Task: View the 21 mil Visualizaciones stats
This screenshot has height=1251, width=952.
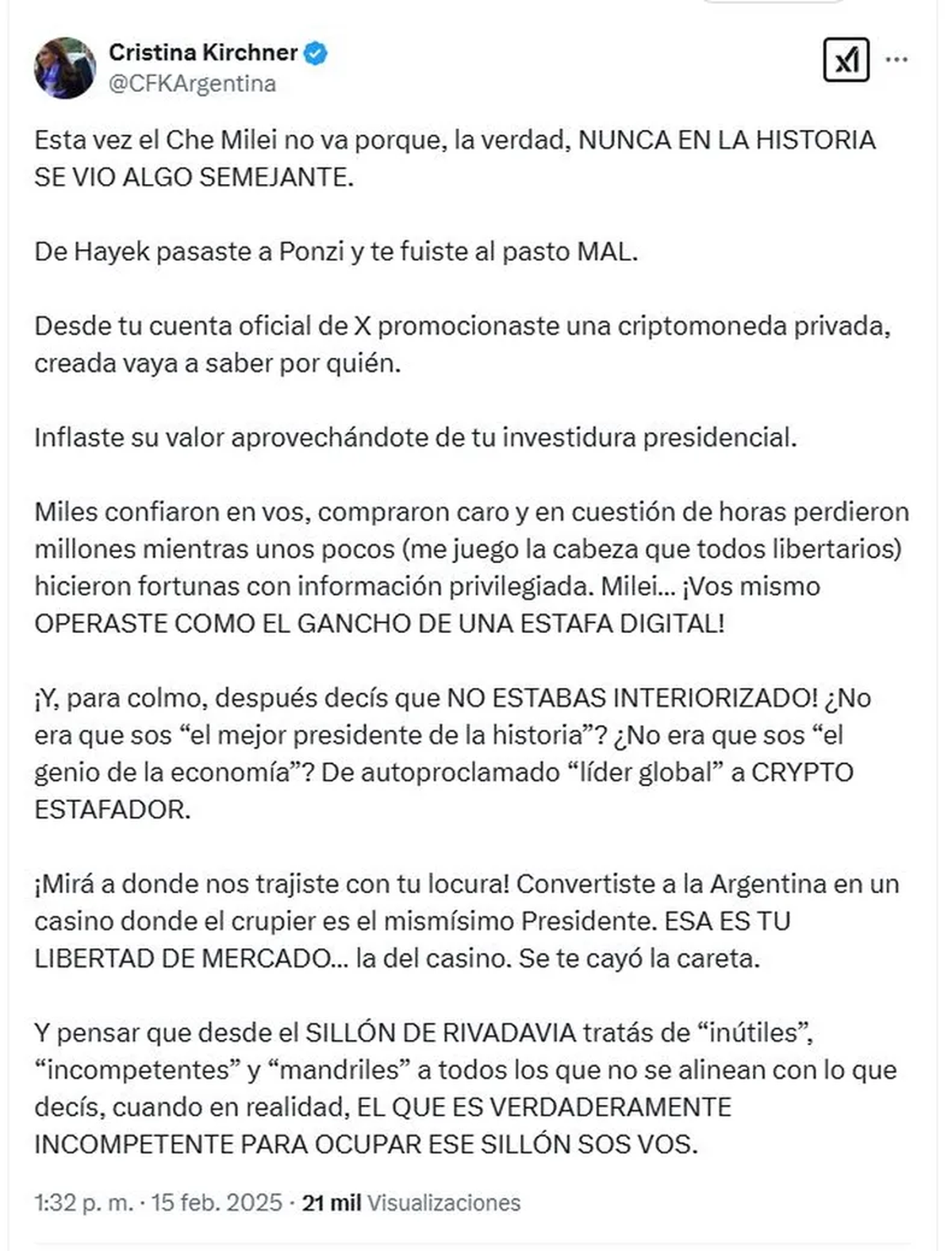Action: 411,1203
